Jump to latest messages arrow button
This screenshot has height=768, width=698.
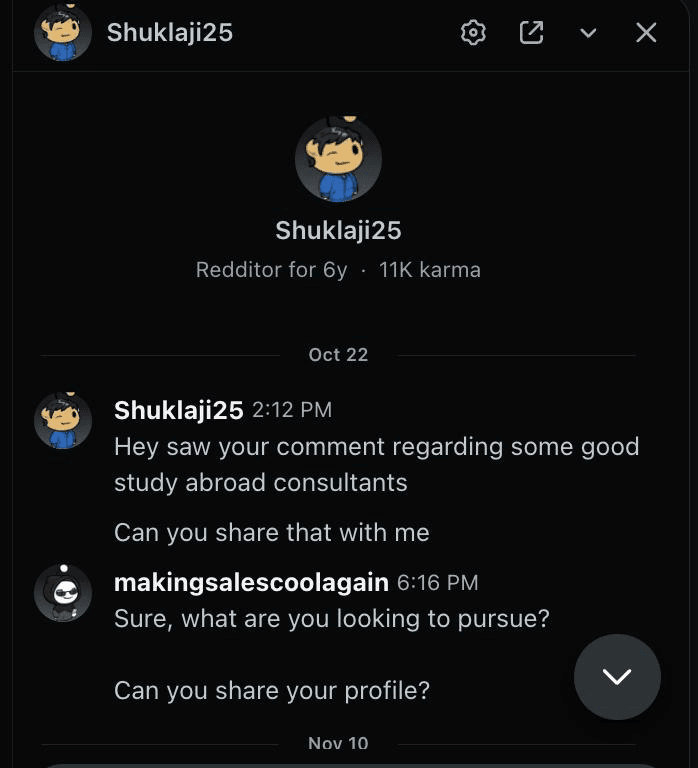617,677
